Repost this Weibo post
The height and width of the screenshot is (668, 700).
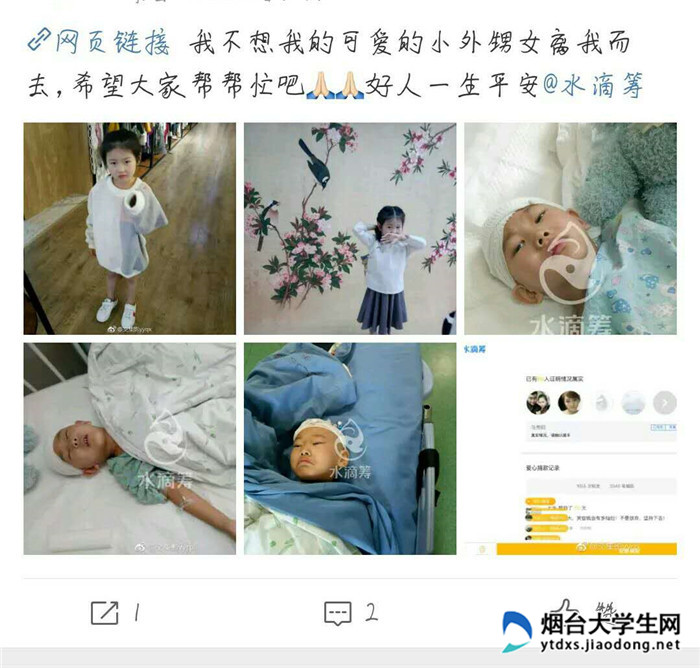coord(114,612)
